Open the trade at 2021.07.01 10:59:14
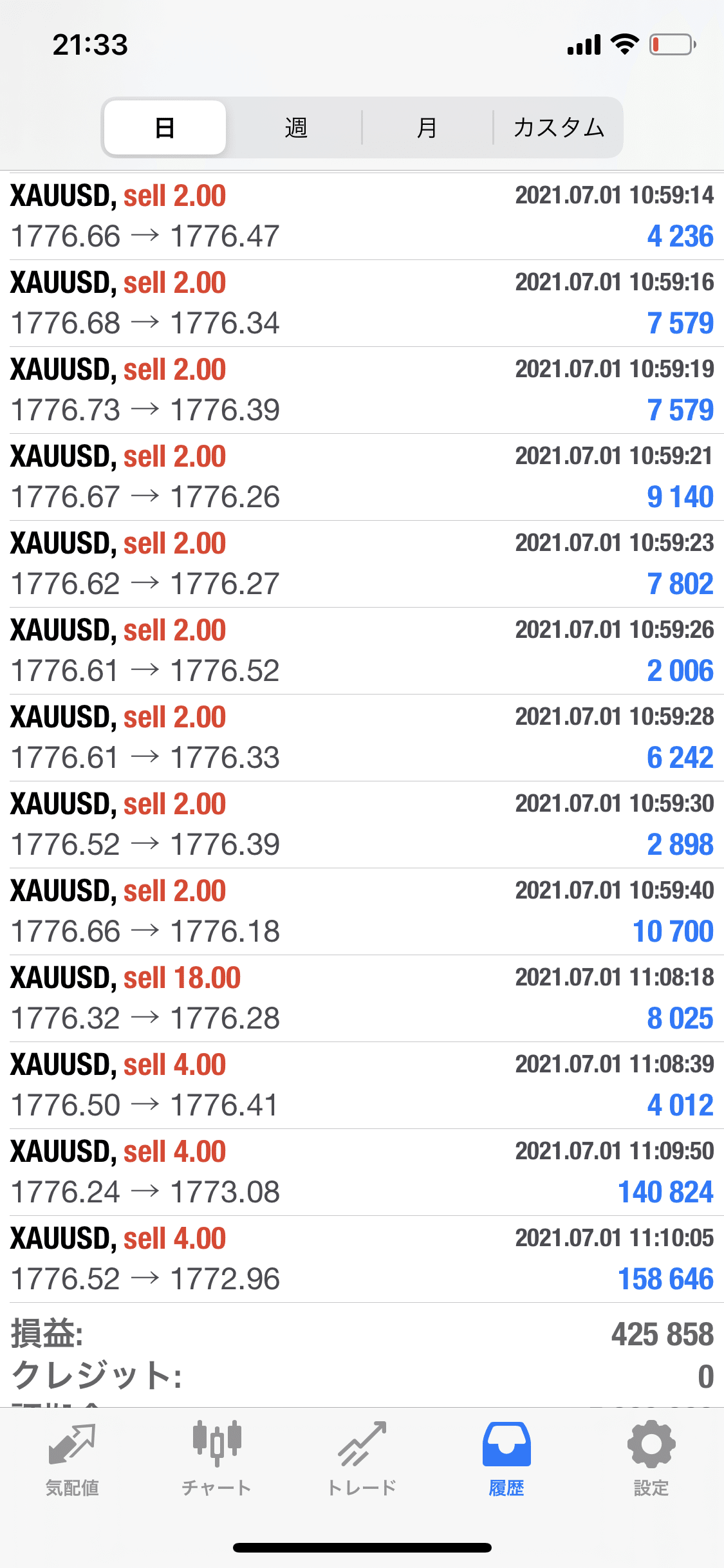This screenshot has width=724, height=1568. pyautogui.click(x=362, y=216)
